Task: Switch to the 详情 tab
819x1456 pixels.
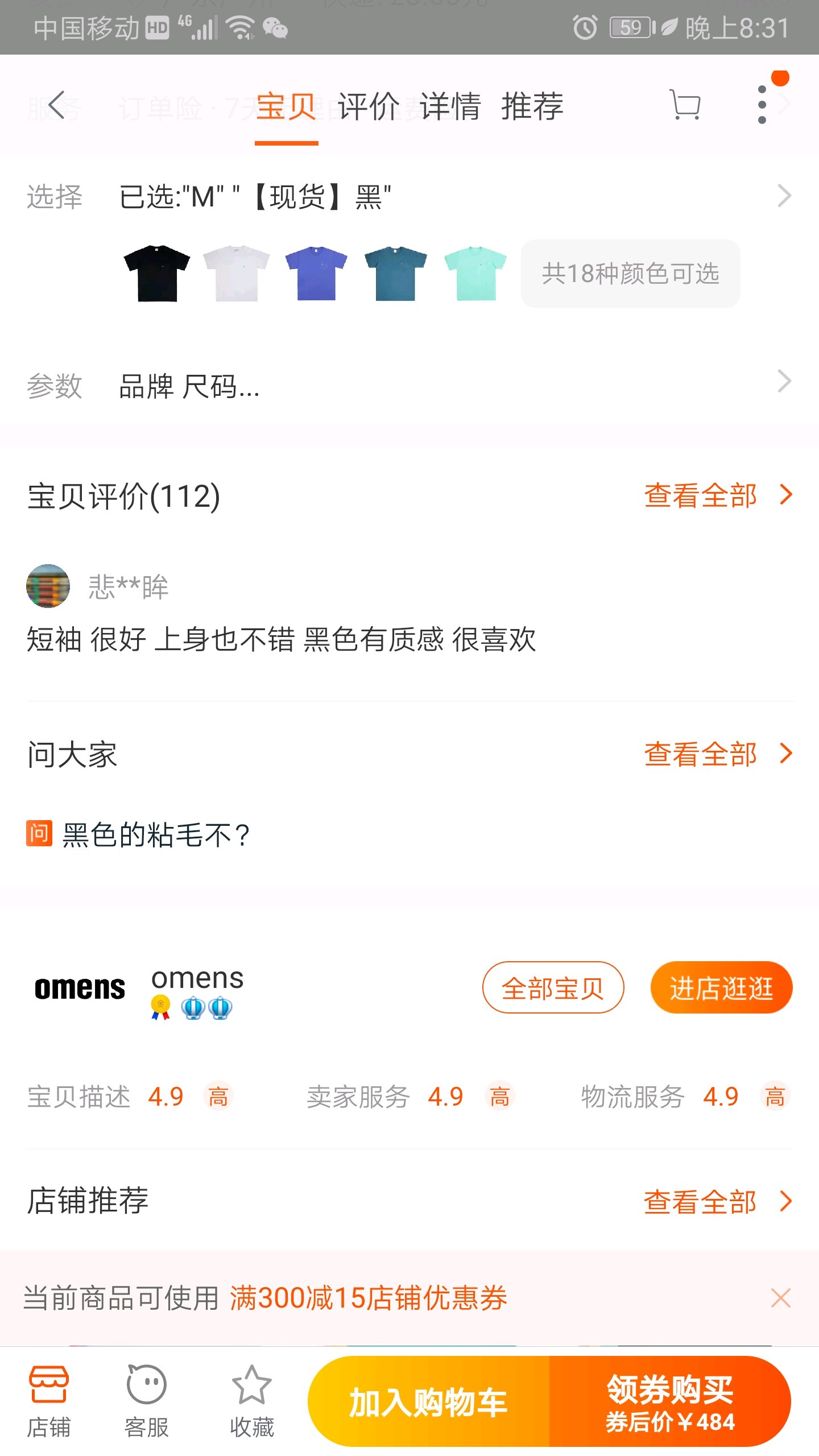Action: pyautogui.click(x=450, y=106)
